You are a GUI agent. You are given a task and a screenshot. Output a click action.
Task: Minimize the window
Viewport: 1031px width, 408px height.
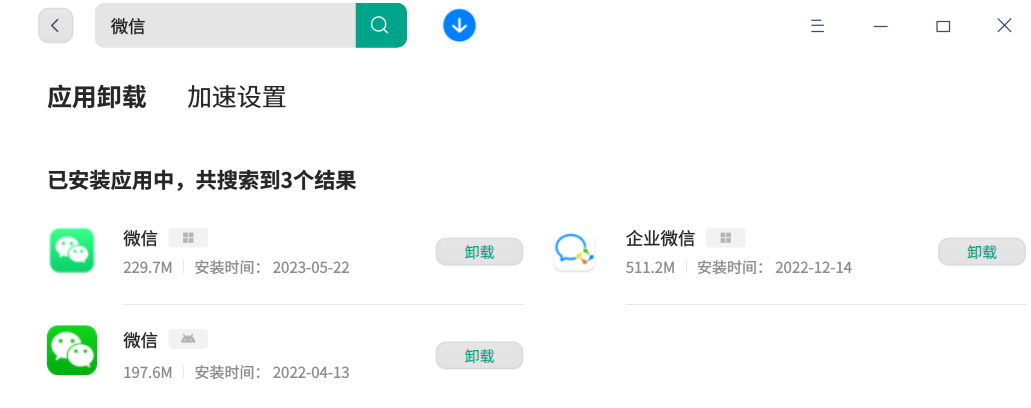pos(880,26)
